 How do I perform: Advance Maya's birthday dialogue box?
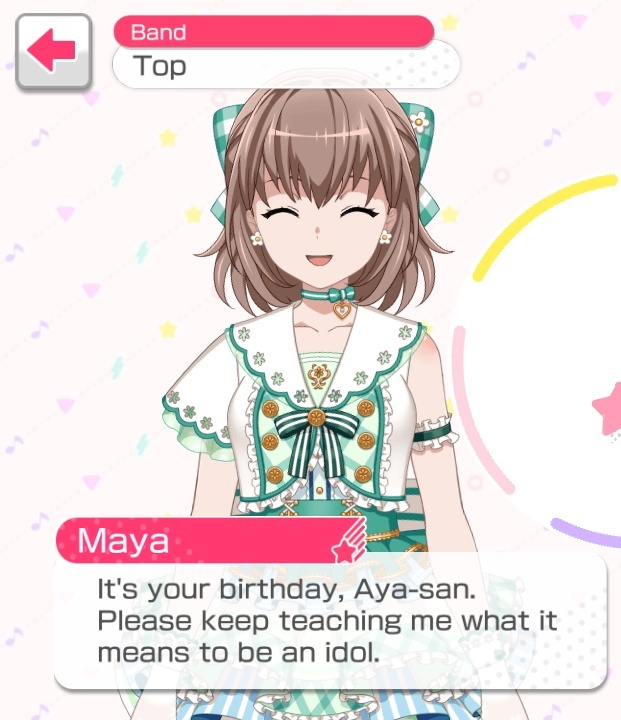[330, 620]
